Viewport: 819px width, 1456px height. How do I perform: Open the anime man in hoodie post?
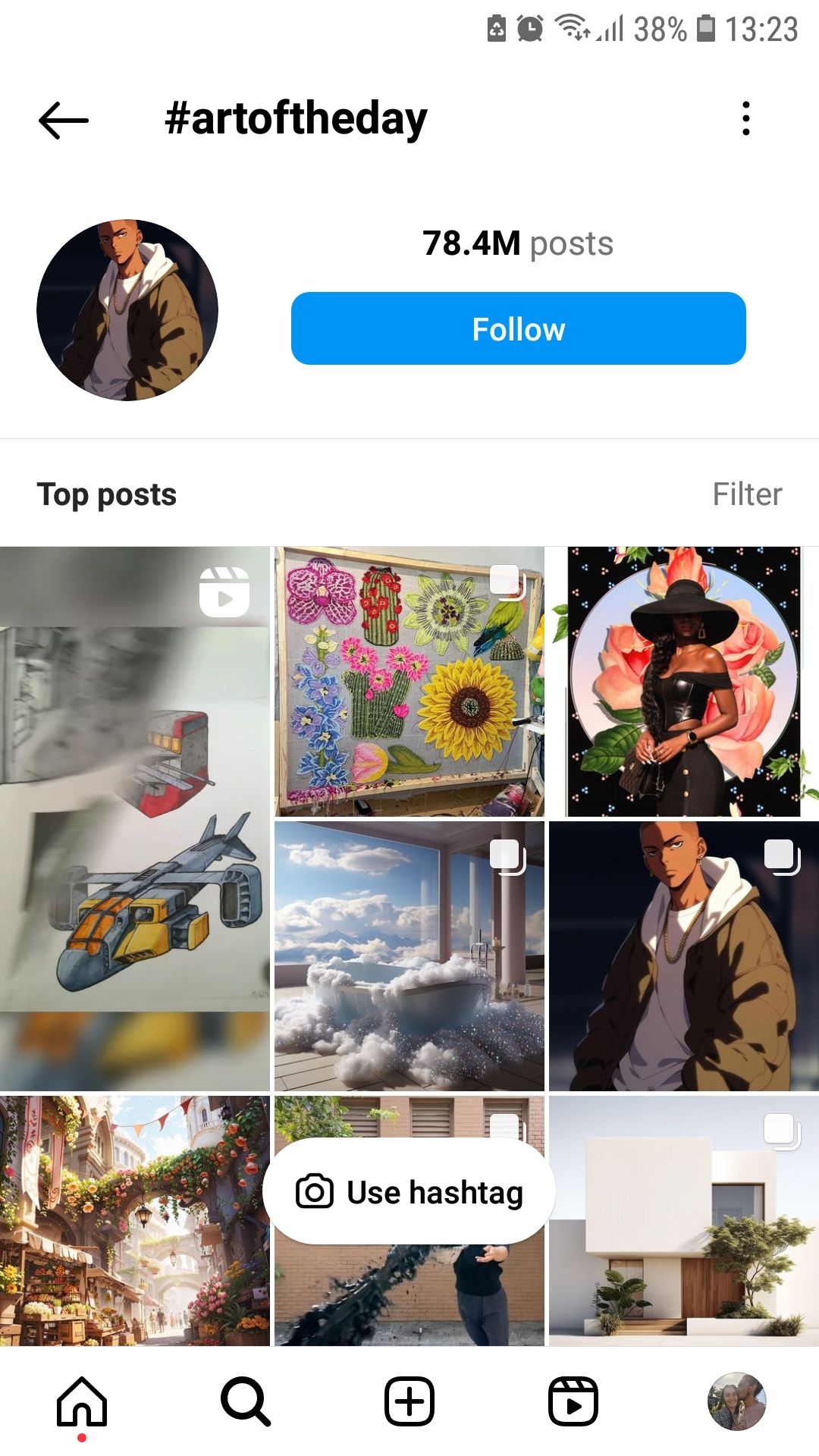(683, 955)
